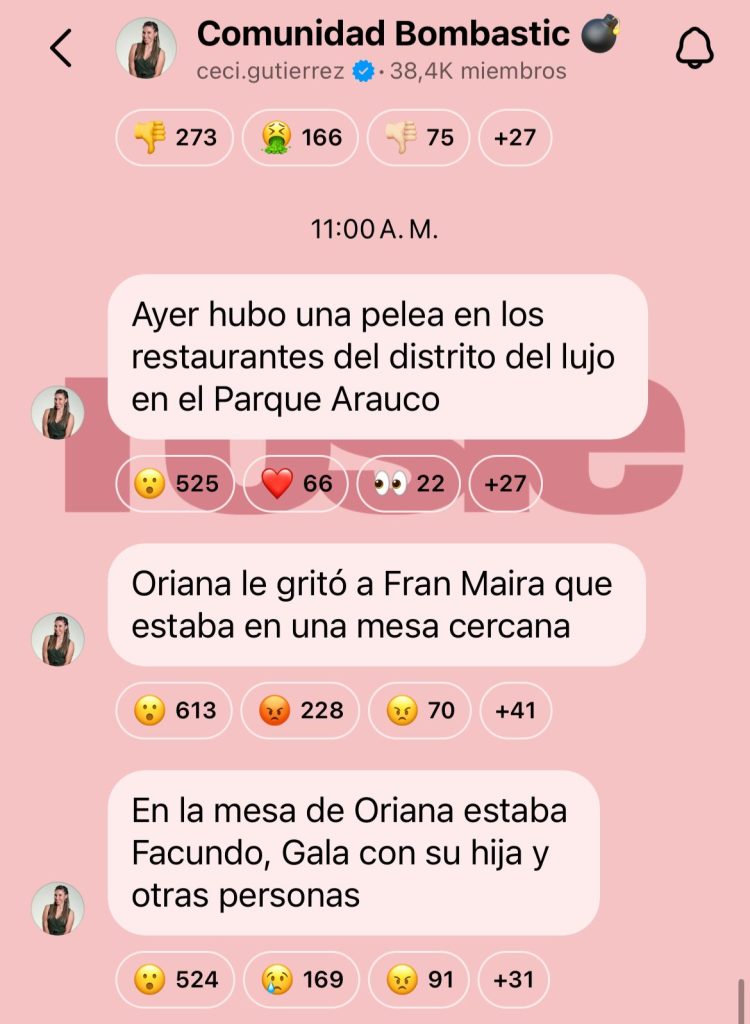750x1024 pixels.
Task: Open the channel notifications bell
Action: tap(694, 48)
